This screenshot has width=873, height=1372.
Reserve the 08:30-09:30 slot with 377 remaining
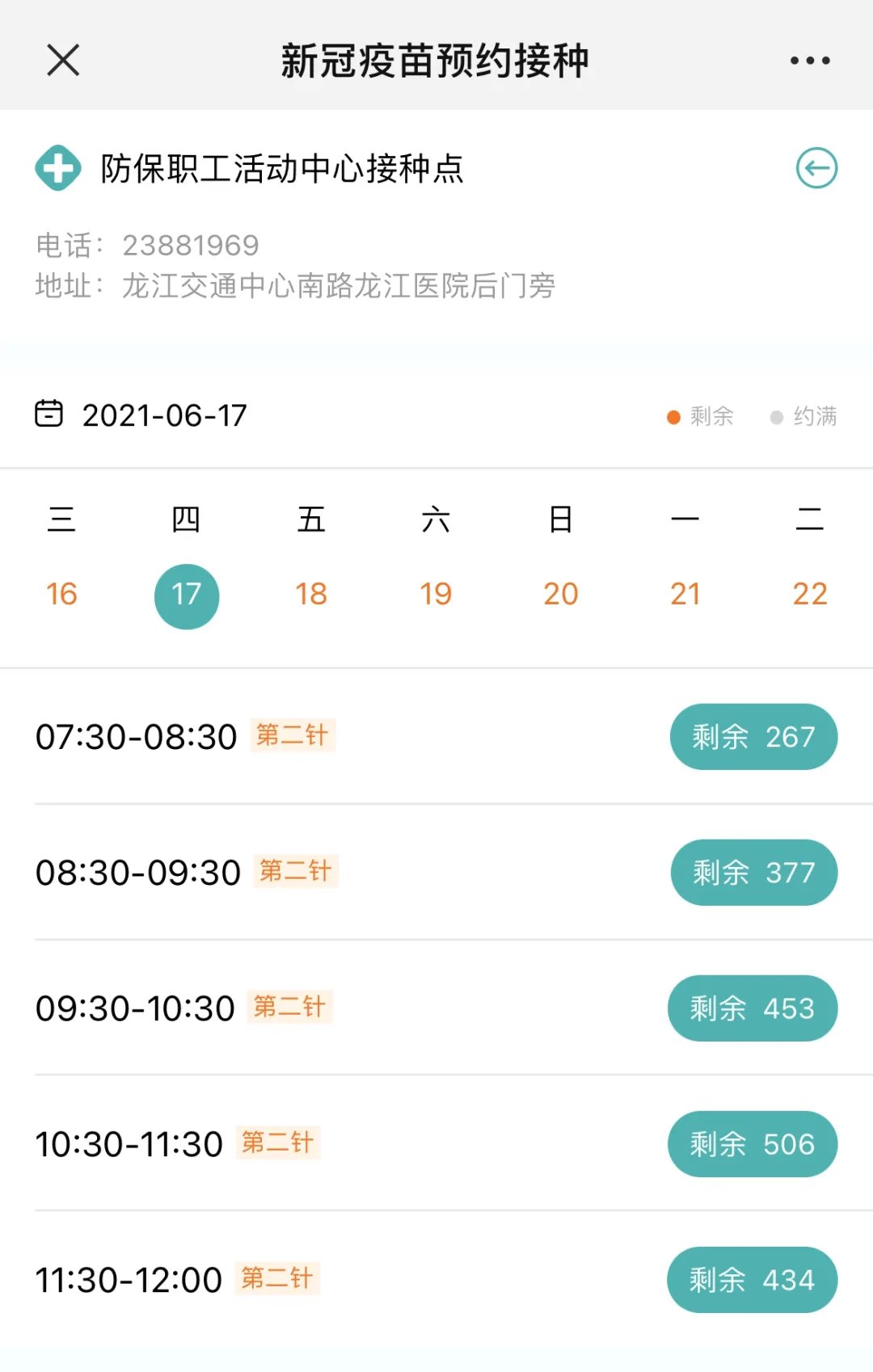pyautogui.click(x=753, y=873)
